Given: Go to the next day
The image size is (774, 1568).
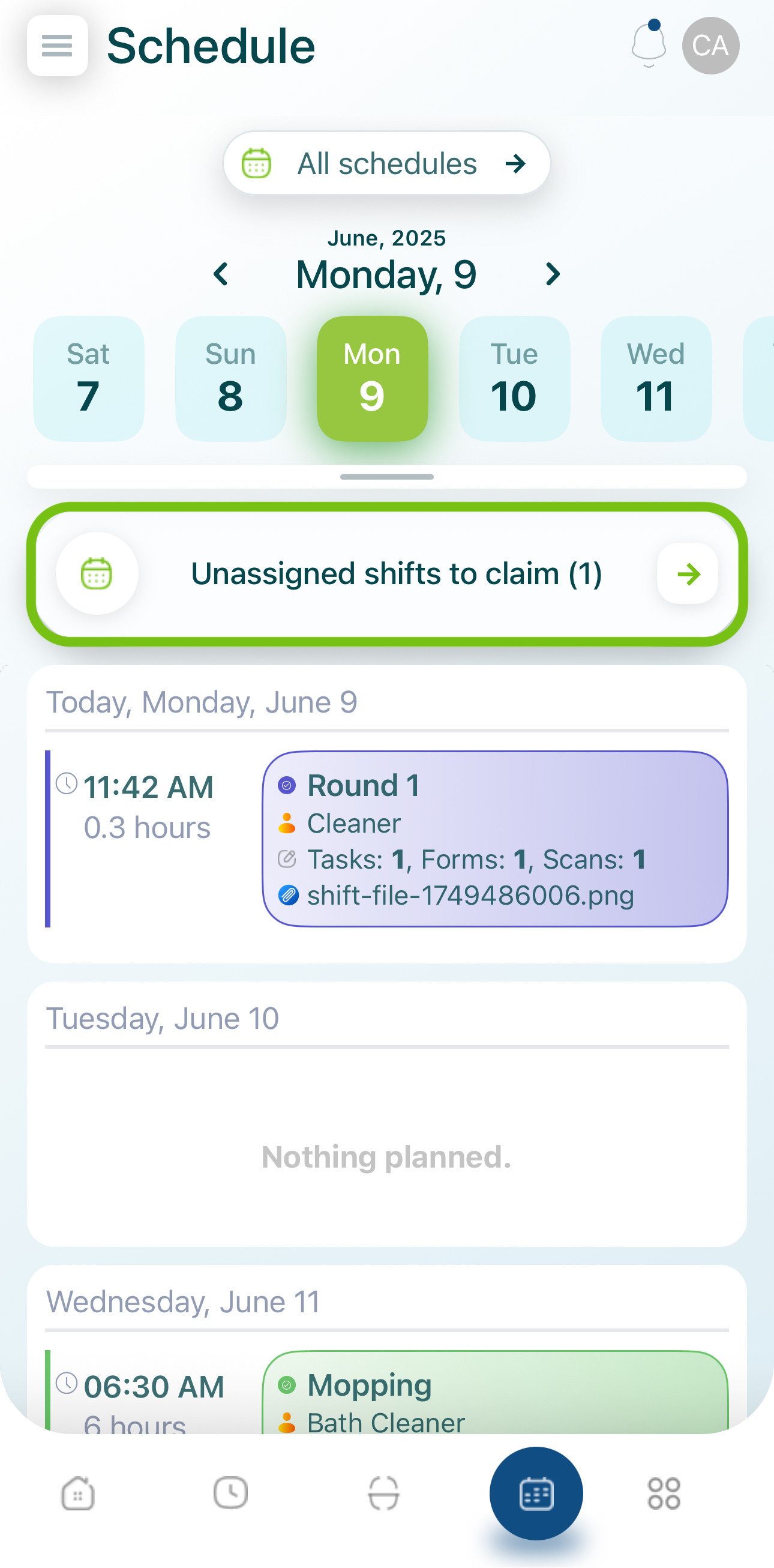Looking at the screenshot, I should pos(553,274).
